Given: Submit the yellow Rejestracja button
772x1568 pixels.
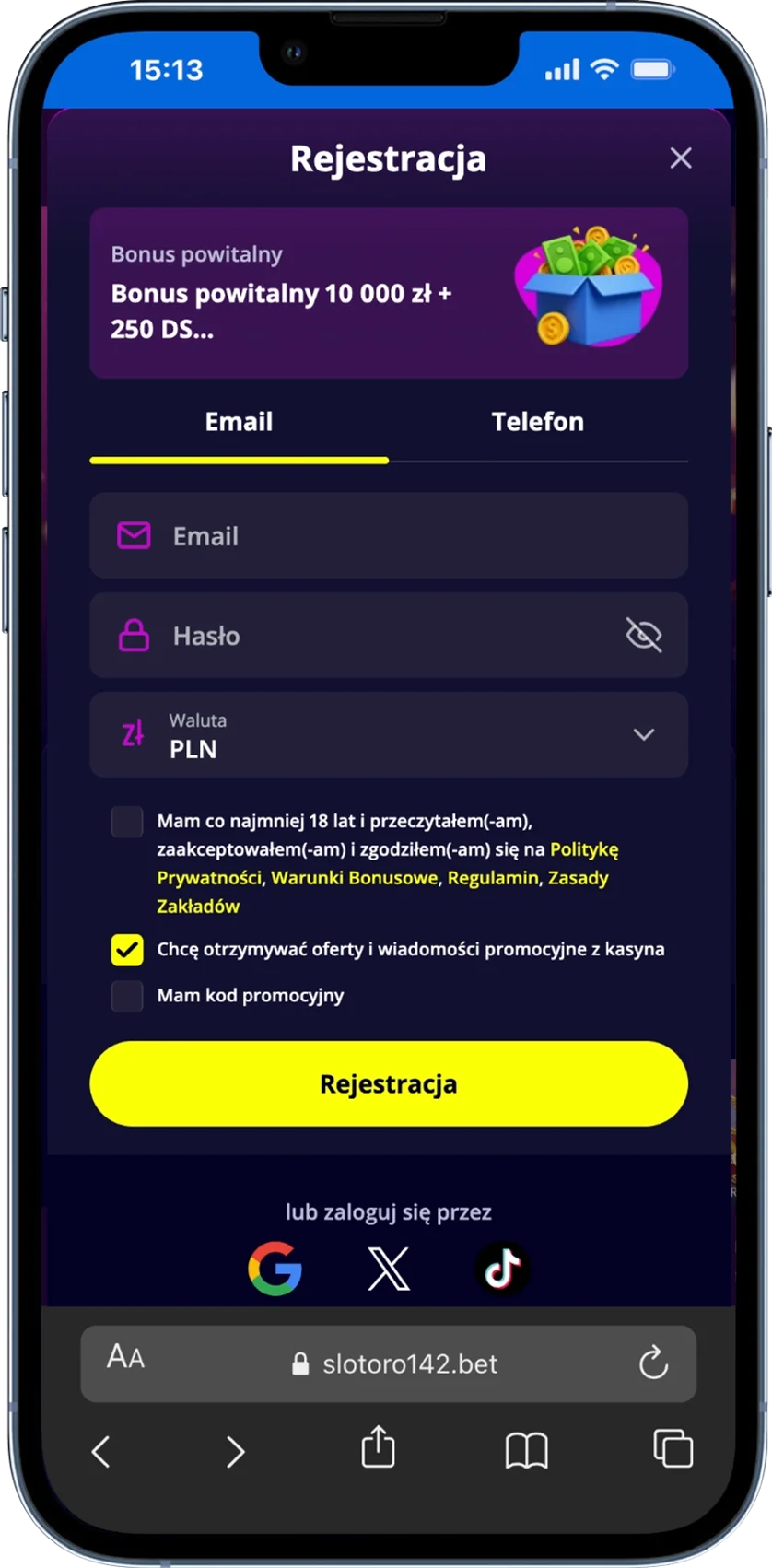Looking at the screenshot, I should pos(388,1084).
